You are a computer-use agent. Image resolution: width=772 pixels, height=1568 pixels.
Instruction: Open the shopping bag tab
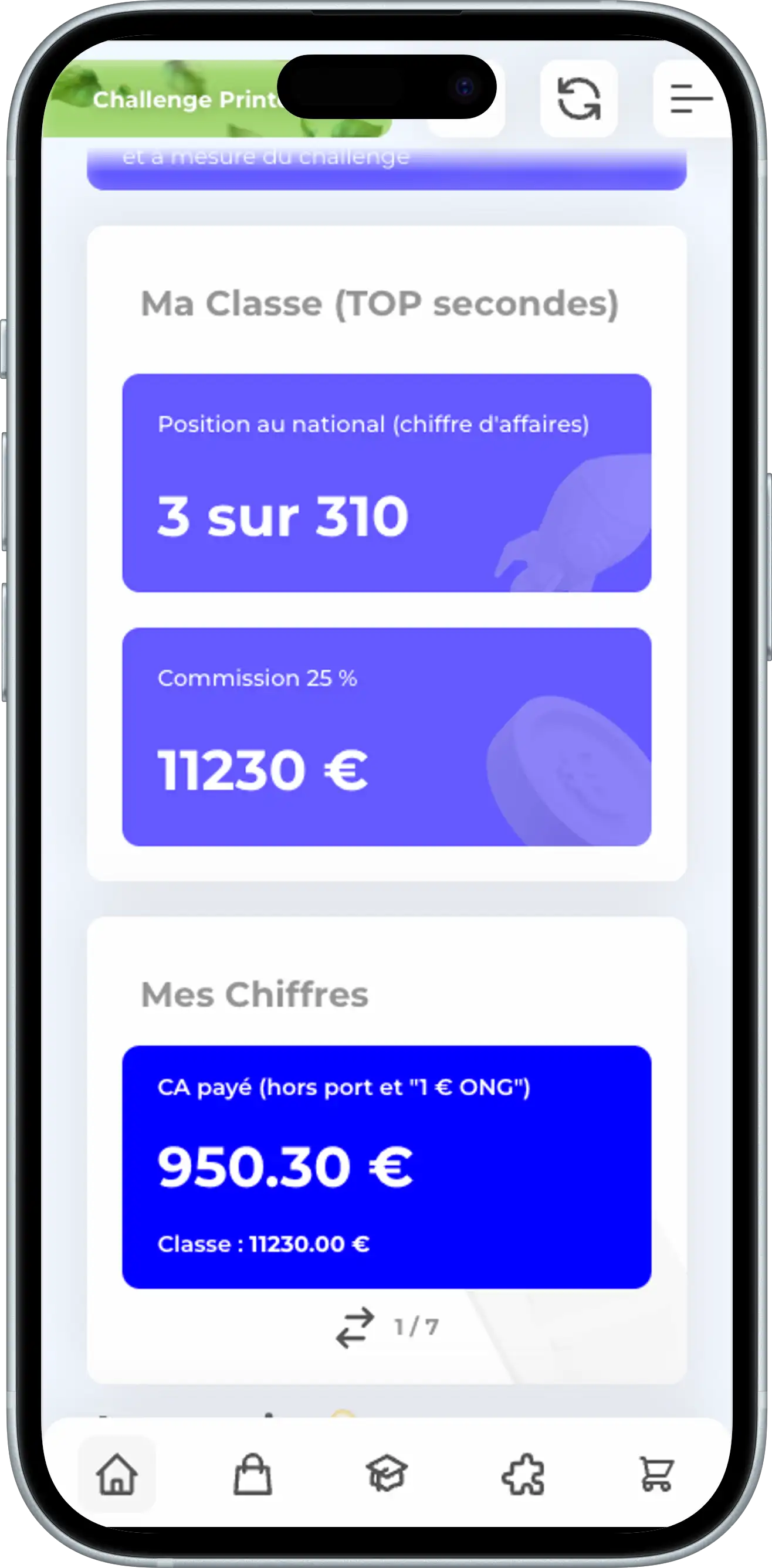click(x=253, y=1474)
